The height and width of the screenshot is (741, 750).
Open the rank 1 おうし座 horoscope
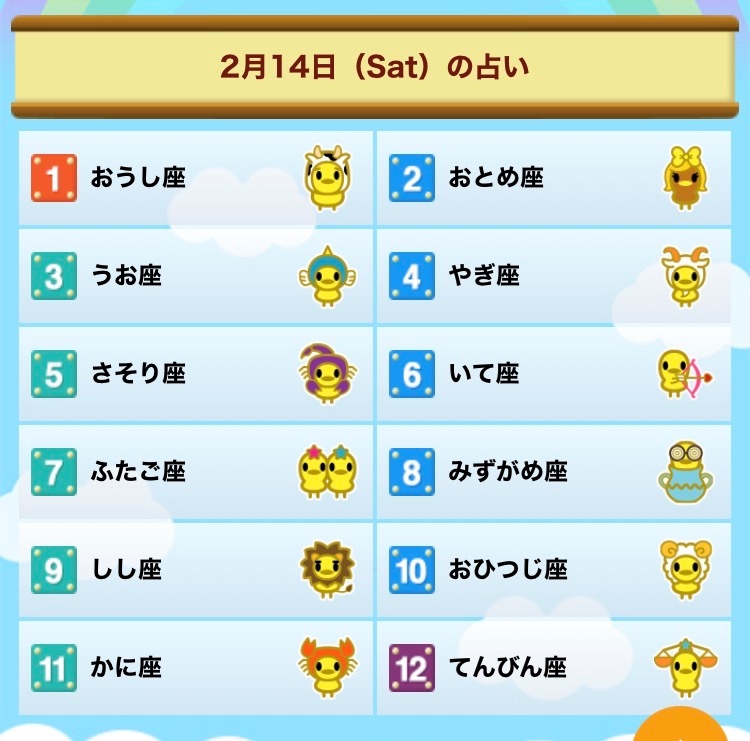[x=196, y=177]
